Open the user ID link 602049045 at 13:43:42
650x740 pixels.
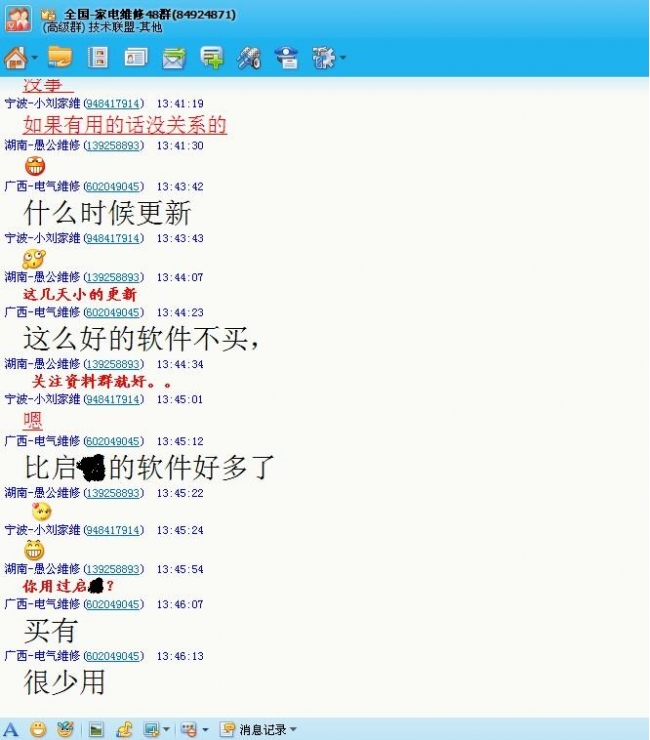[x=113, y=187]
